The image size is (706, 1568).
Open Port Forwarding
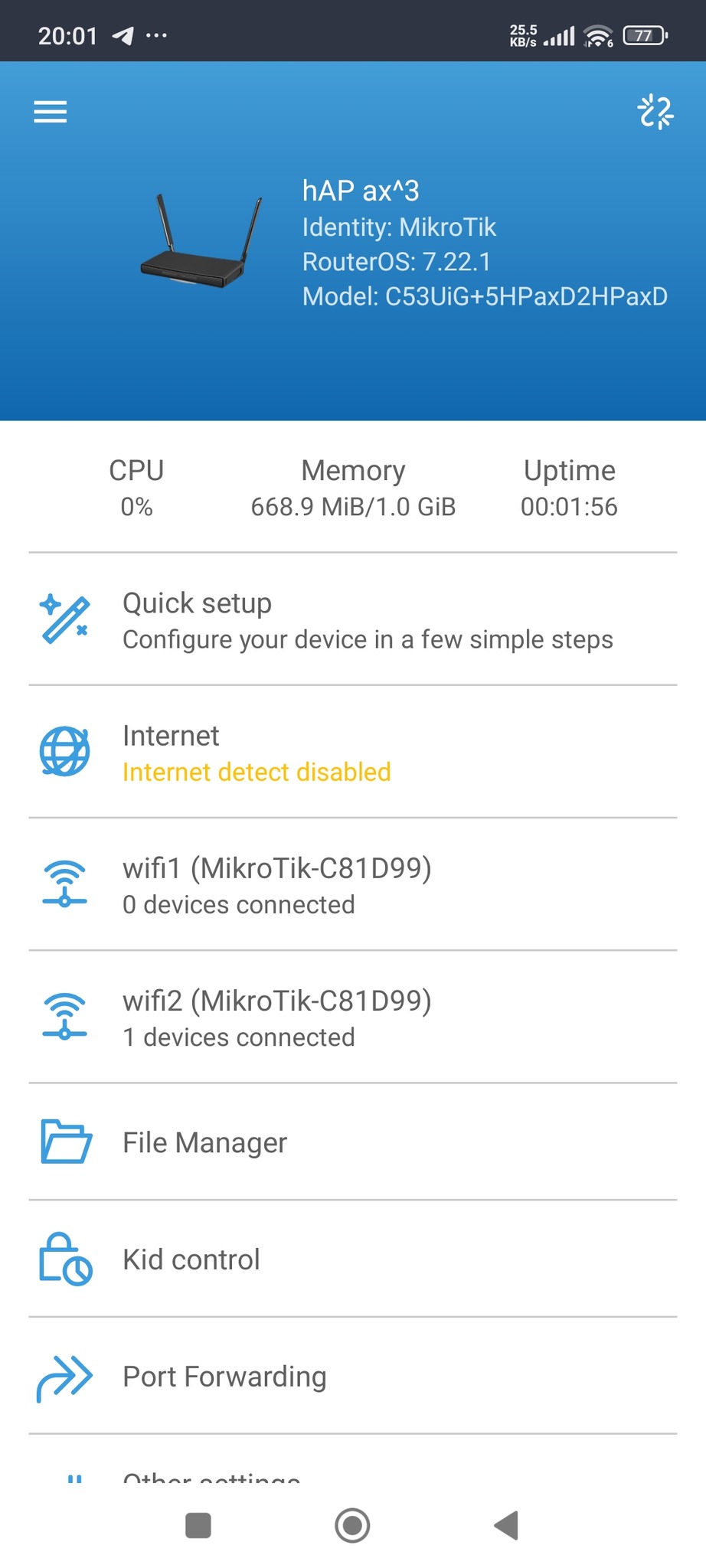(x=352, y=1377)
